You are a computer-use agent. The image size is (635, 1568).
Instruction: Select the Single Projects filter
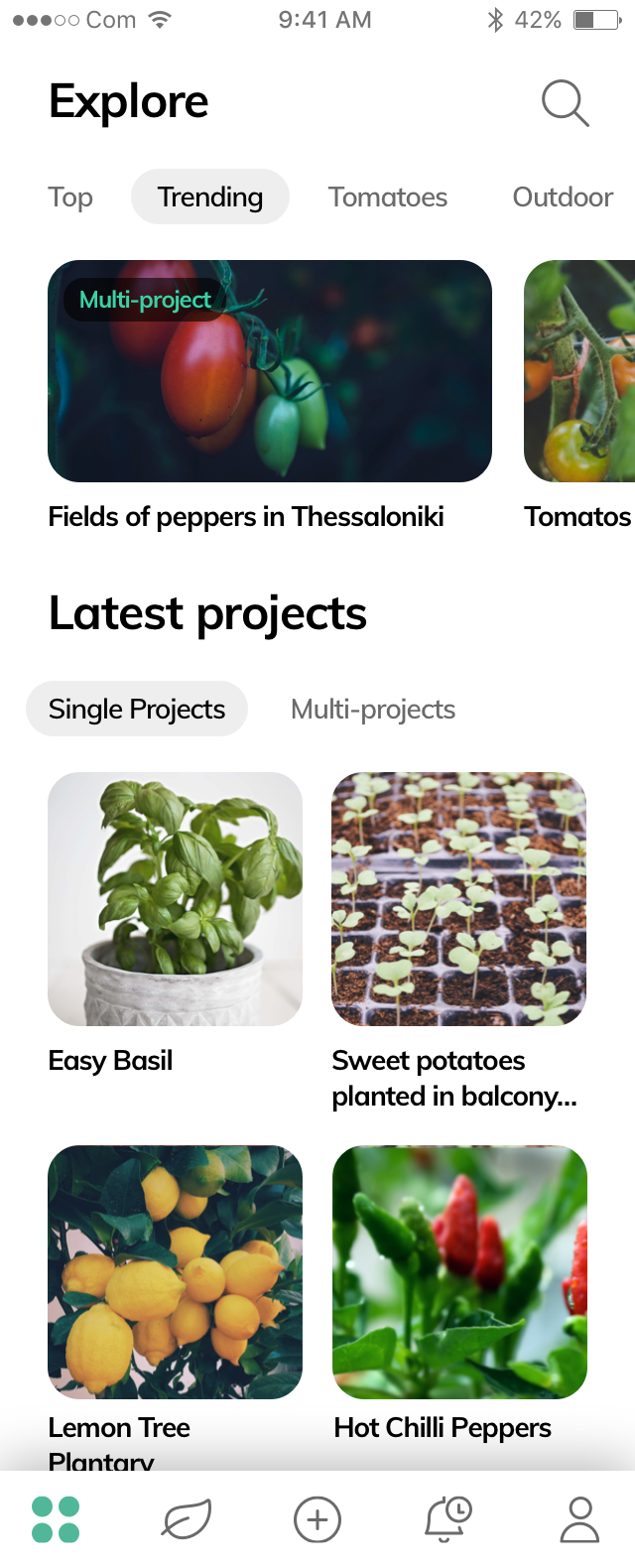click(x=137, y=710)
